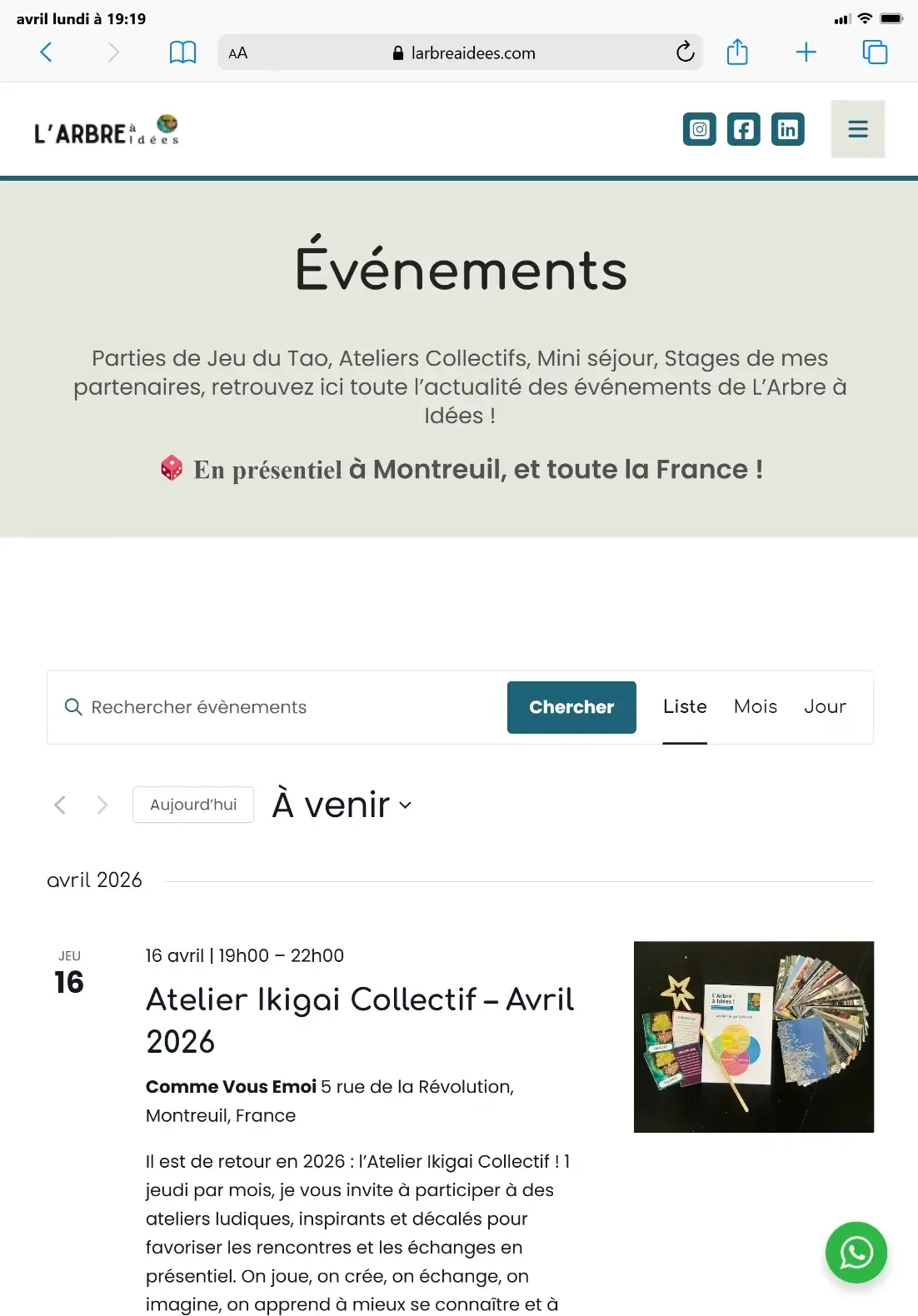Viewport: 918px width, 1316px height.
Task: Open the hamburger navigation menu
Action: 857,129
